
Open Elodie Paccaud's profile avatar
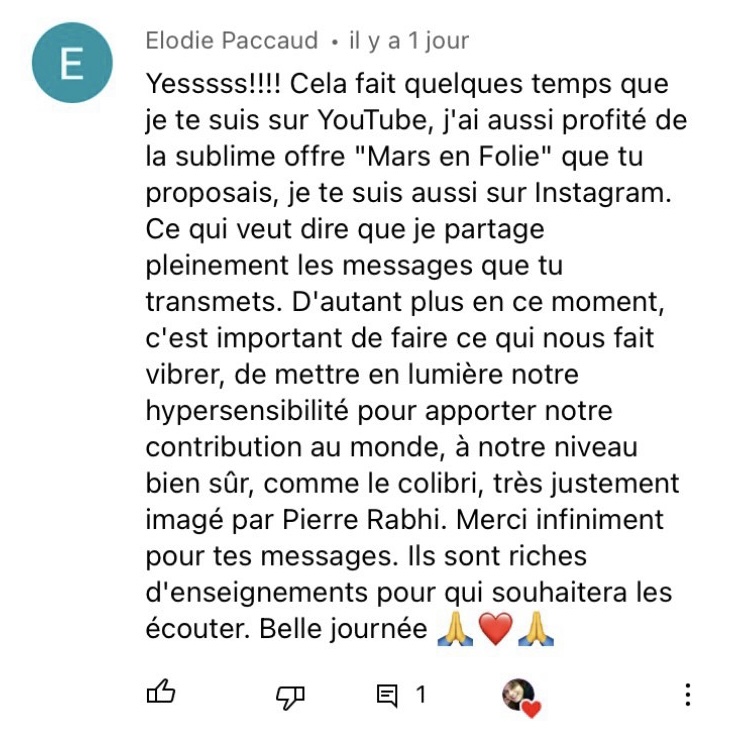pos(72,63)
